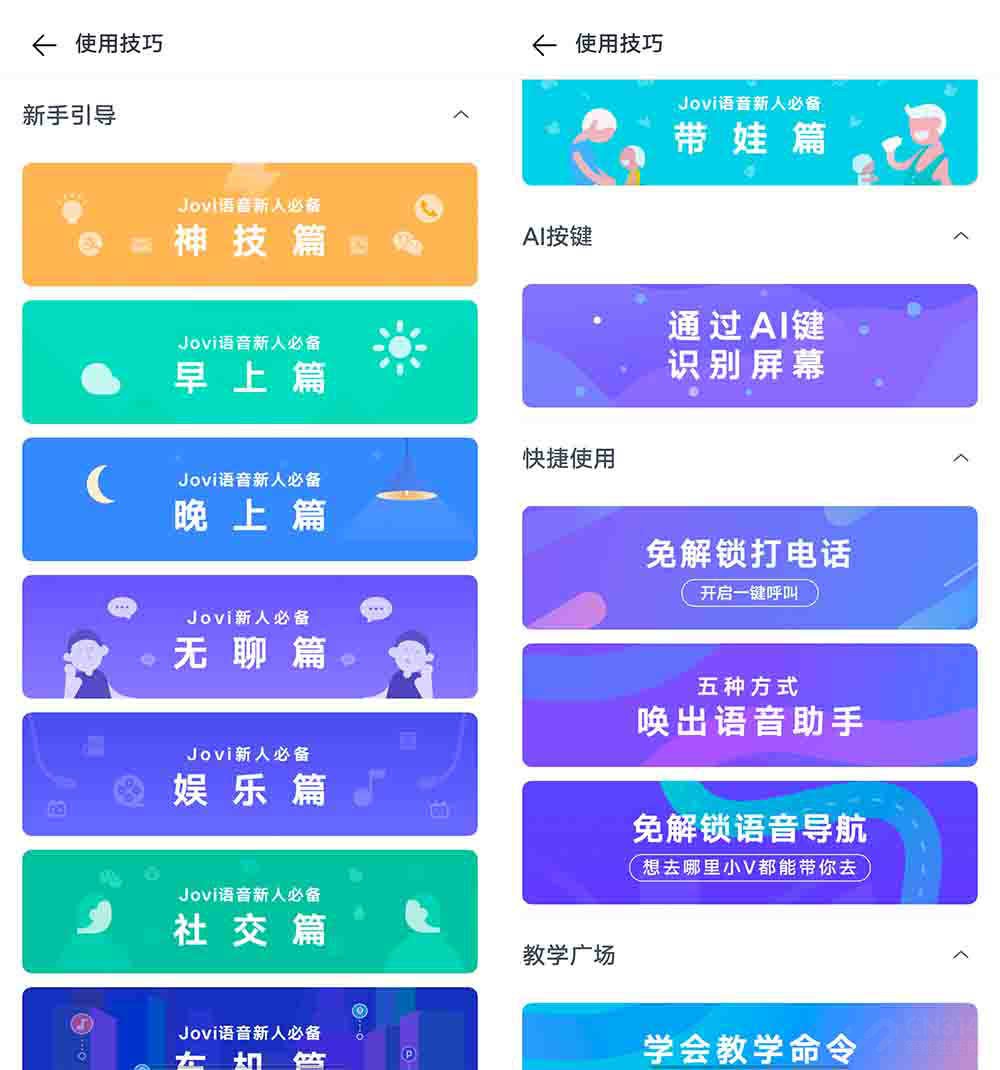1000x1070 pixels.
Task: Collapse the 新手引导 section
Action: [461, 115]
